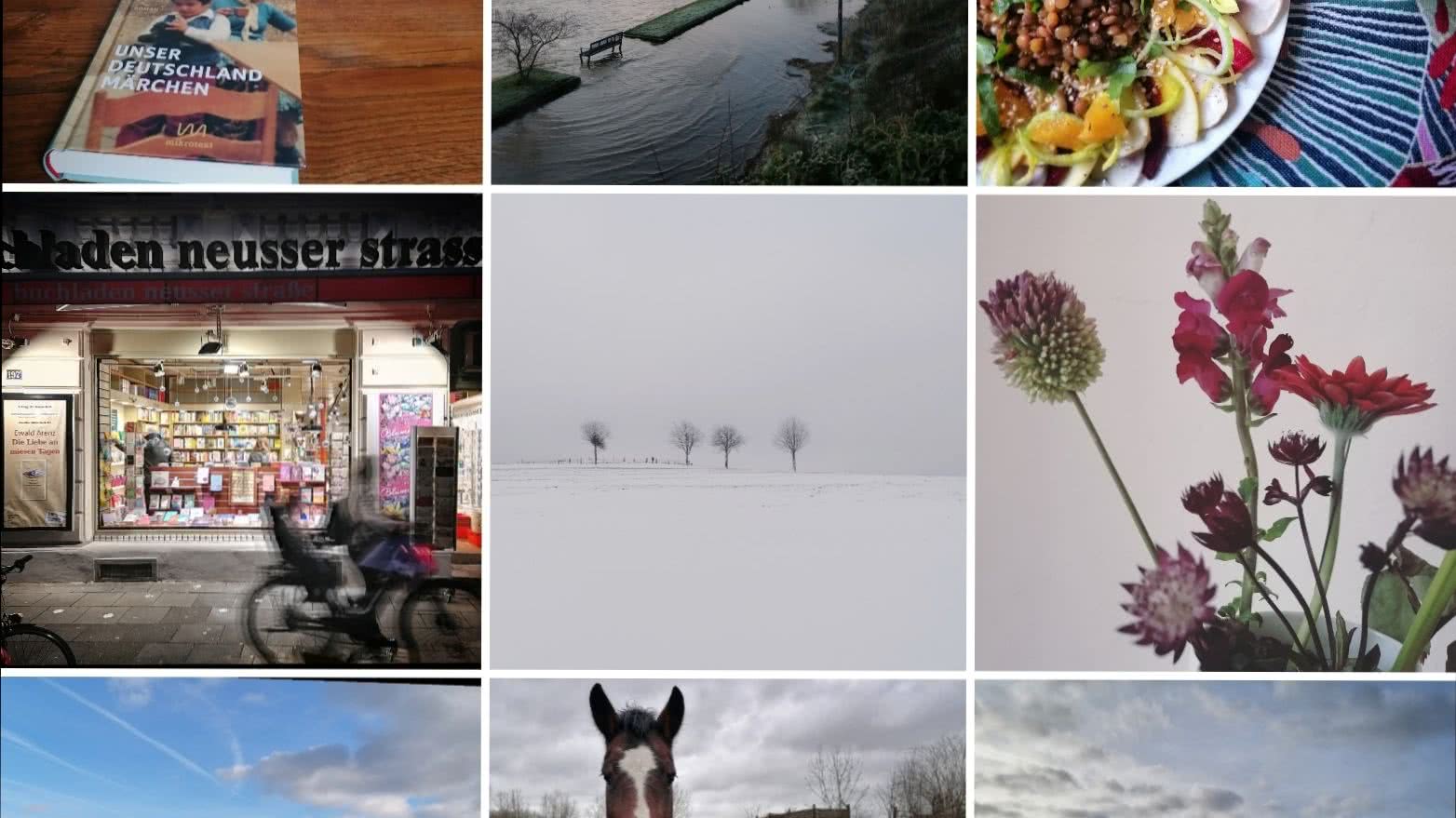The width and height of the screenshot is (1456, 818).
Task: Open the lentil salad plate photo
Action: tap(1215, 91)
